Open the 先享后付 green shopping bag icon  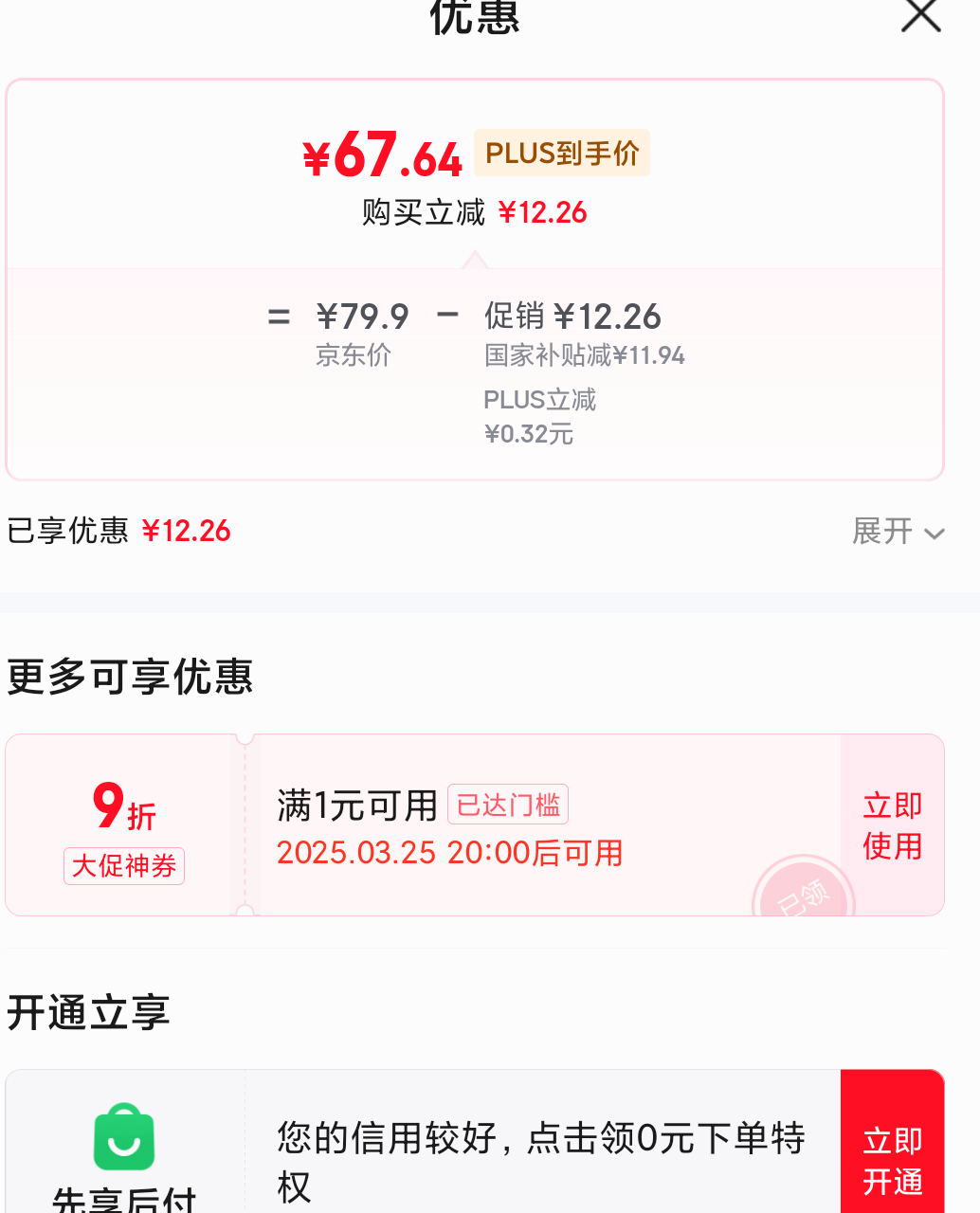pyautogui.click(x=122, y=1141)
